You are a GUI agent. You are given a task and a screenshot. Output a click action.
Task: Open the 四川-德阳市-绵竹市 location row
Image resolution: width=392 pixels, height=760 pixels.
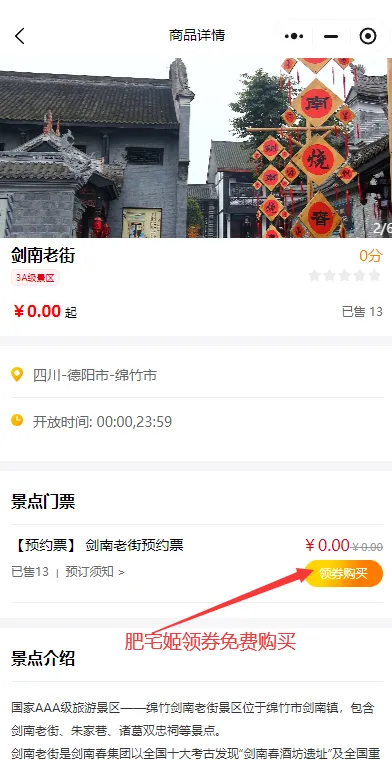click(x=196, y=375)
